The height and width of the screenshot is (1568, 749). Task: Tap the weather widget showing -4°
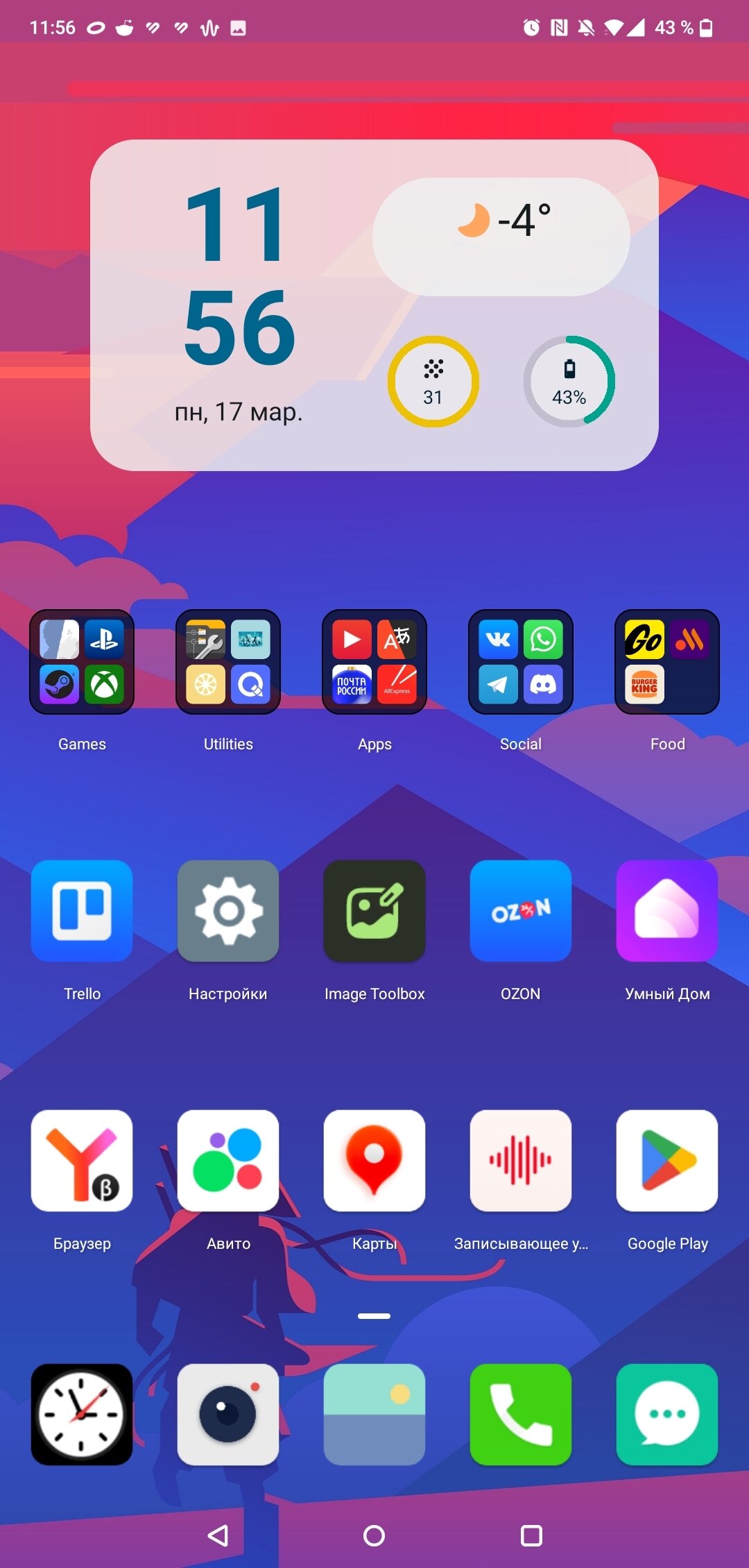pos(501,237)
